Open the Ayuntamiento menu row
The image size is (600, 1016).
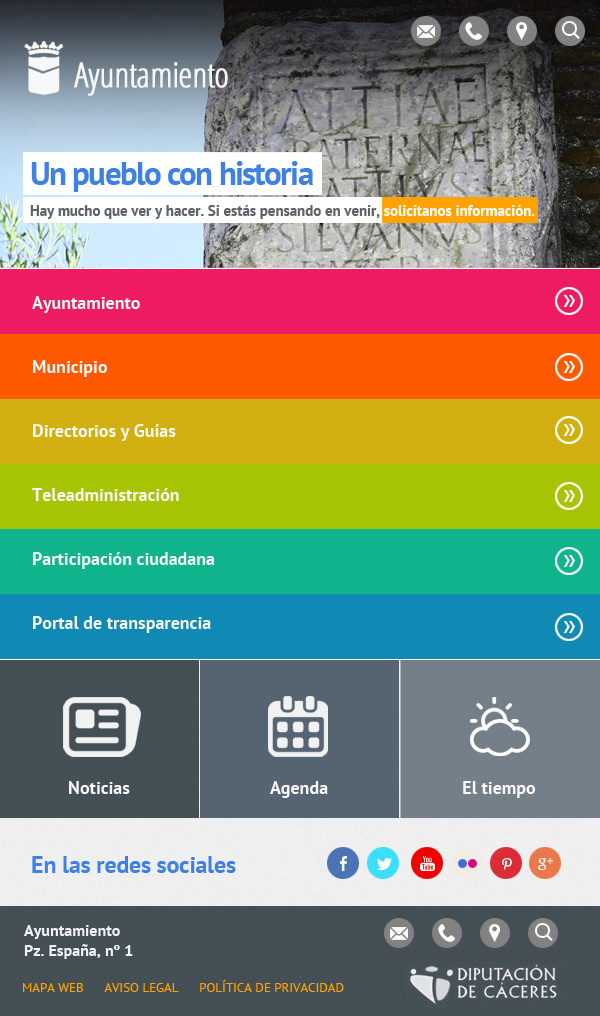coord(300,302)
